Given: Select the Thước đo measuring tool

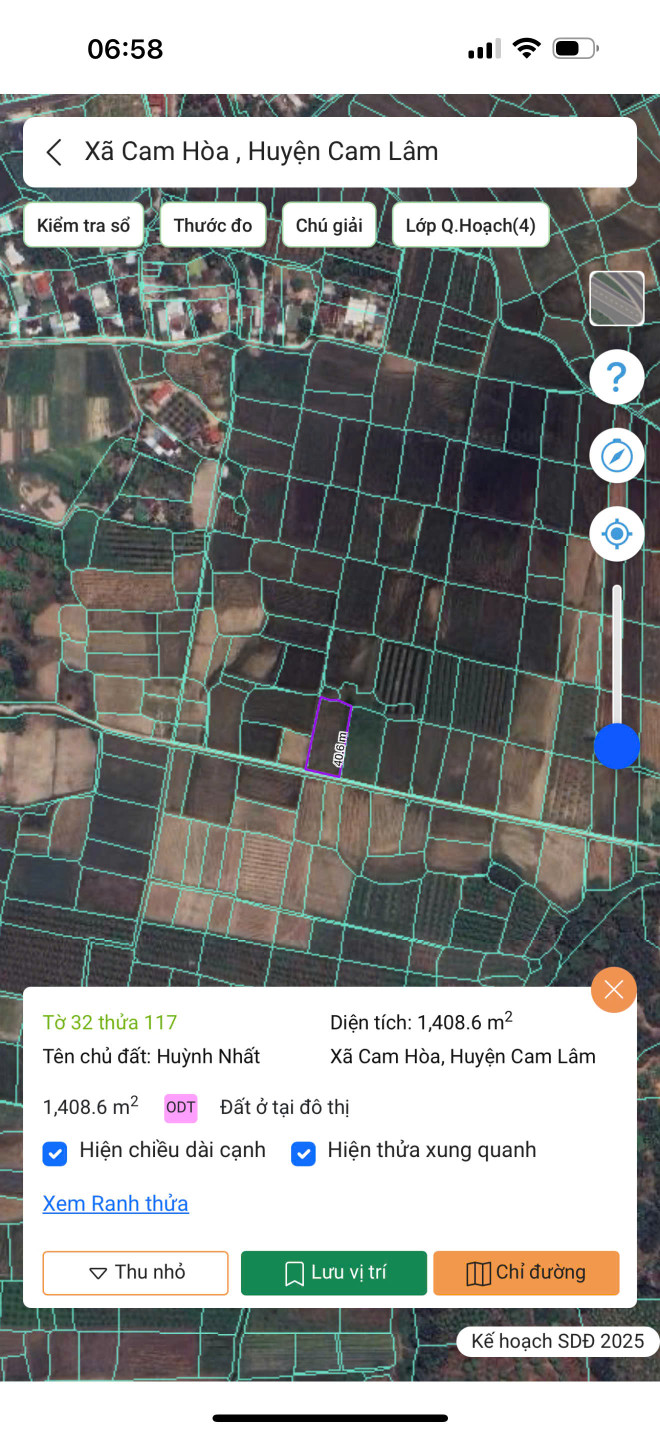Looking at the screenshot, I should pos(213,226).
